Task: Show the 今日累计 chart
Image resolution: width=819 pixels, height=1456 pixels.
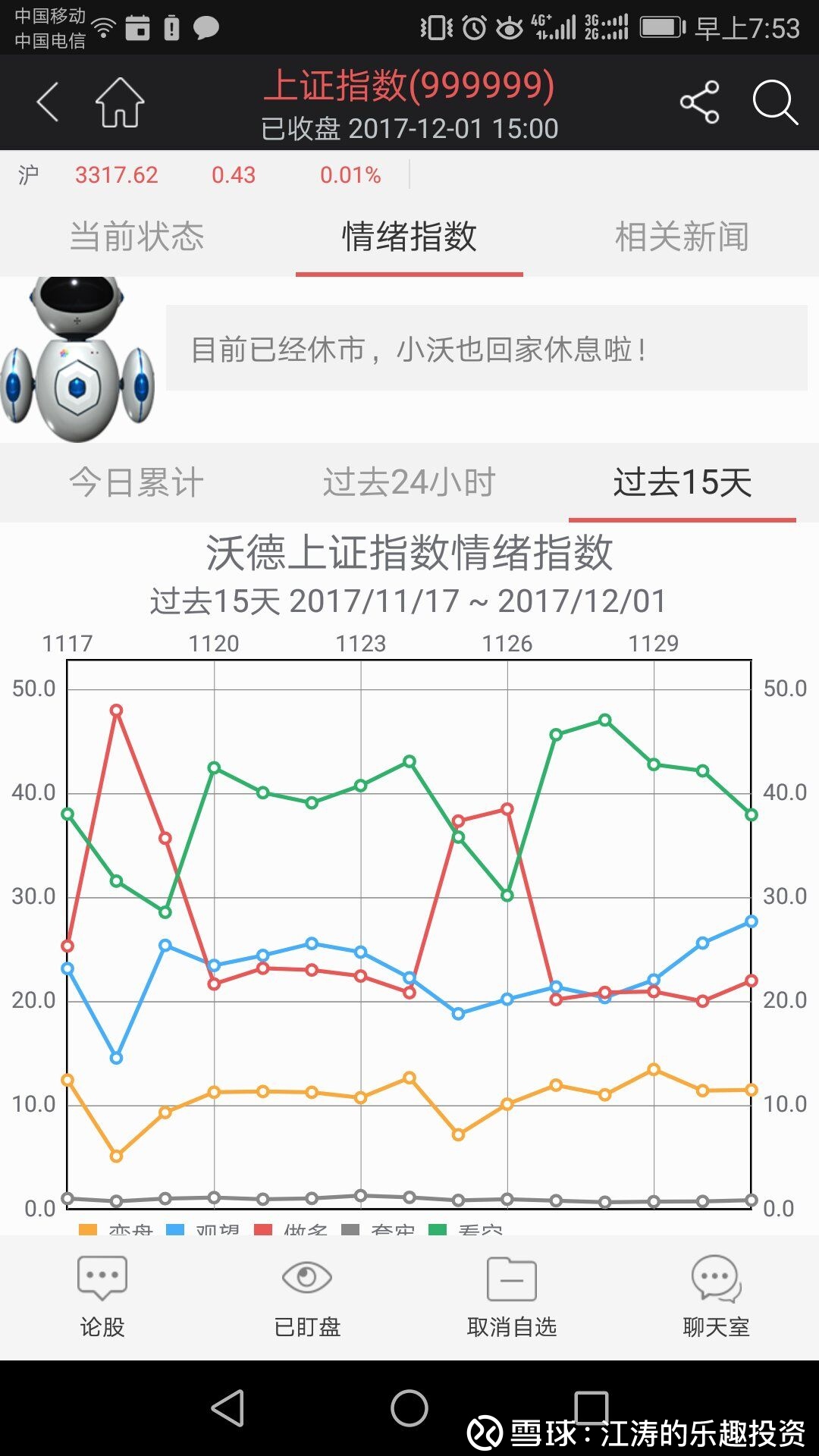Action: (136, 482)
